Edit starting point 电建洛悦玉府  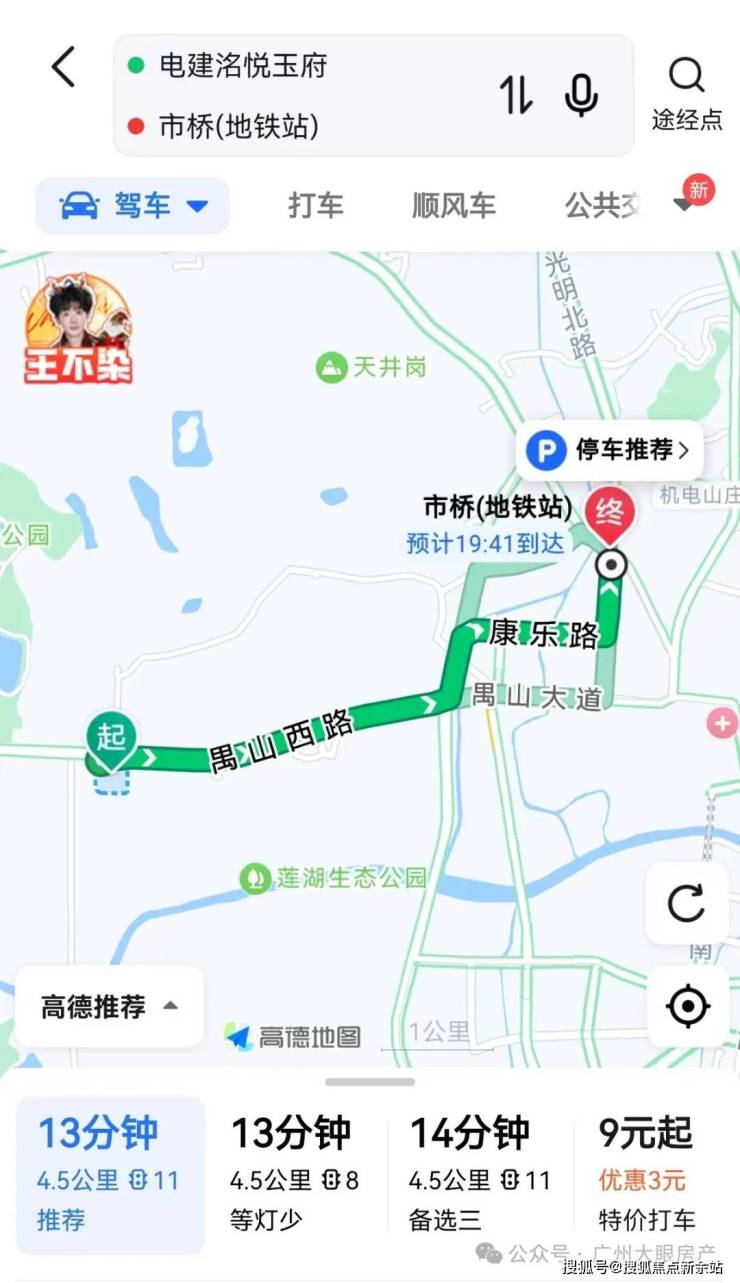coord(243,67)
